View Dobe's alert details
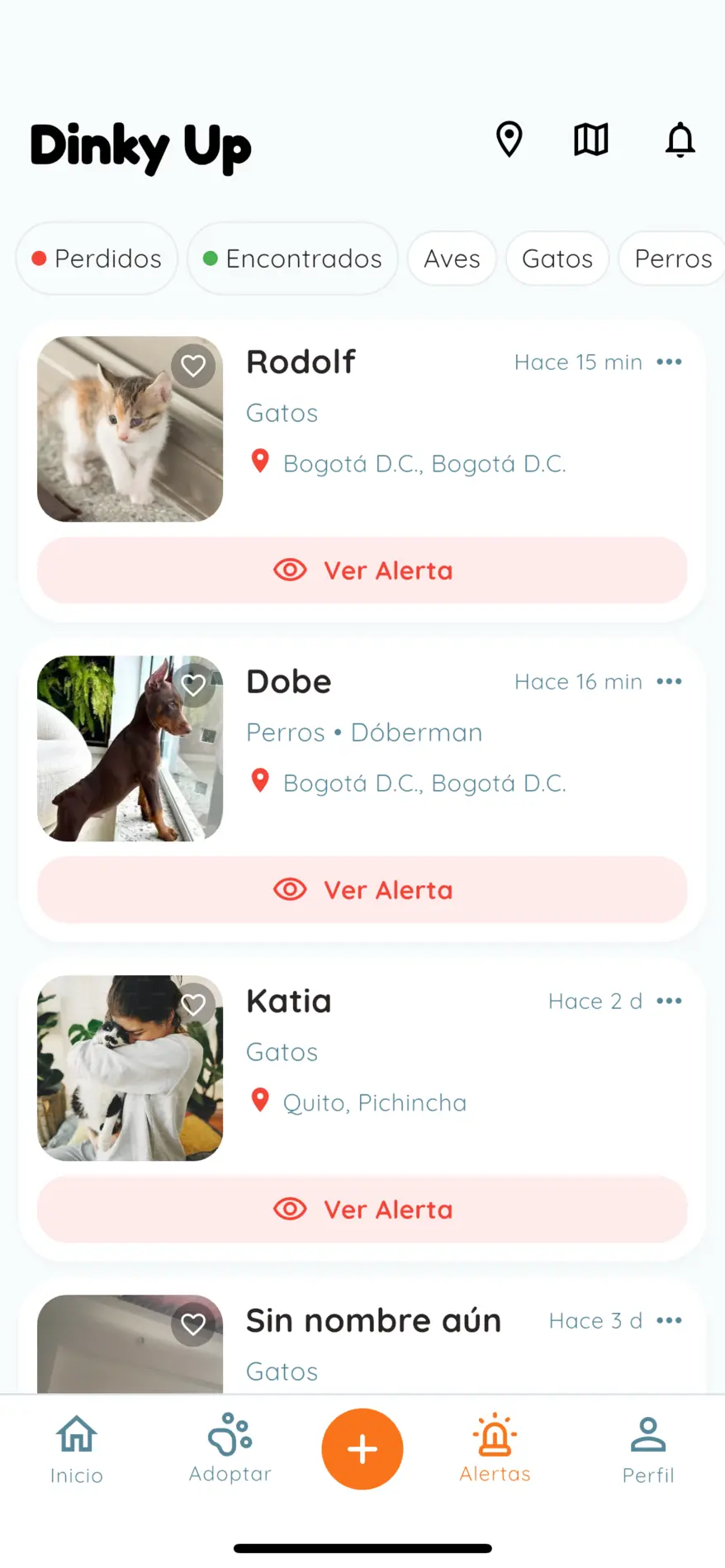Screen dimensions: 725x1568 coord(362,890)
